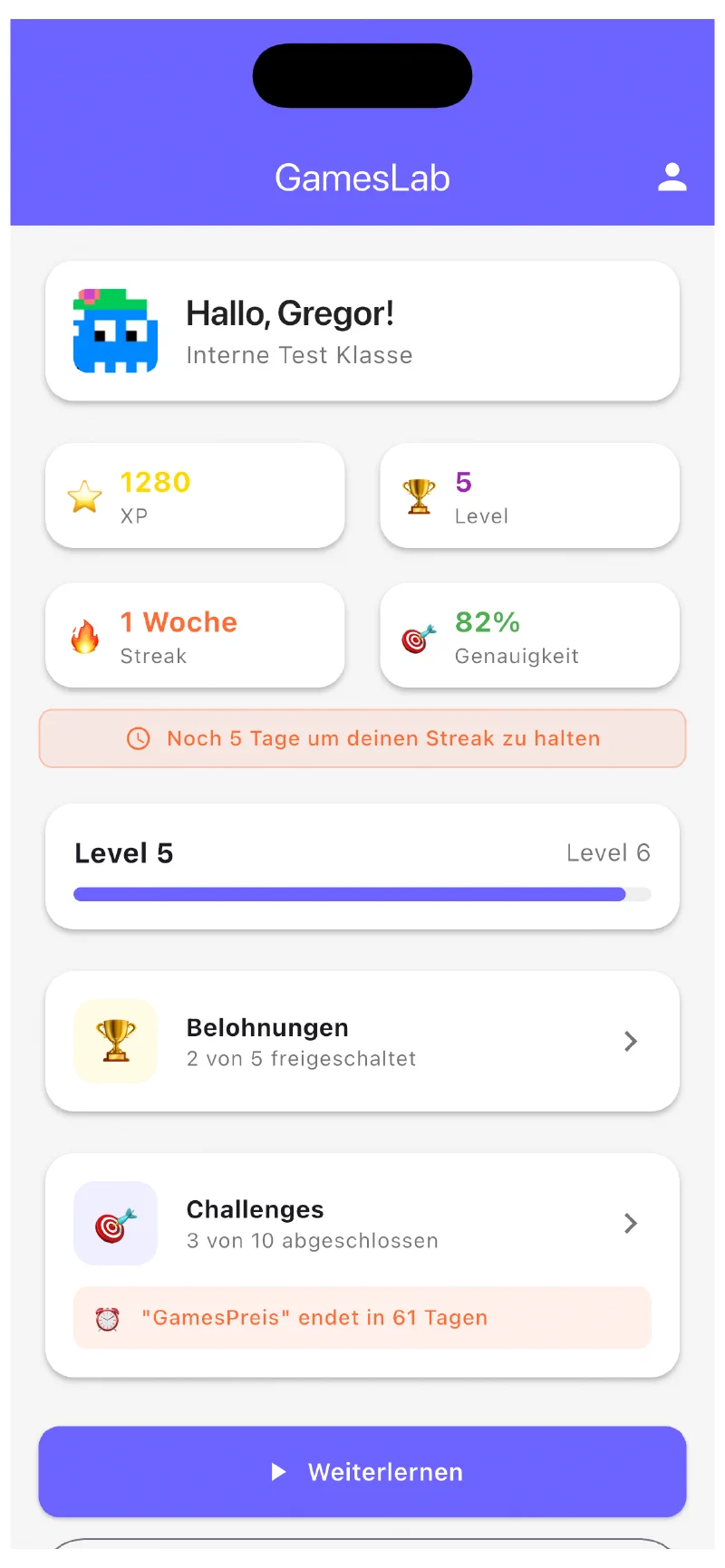
Task: Click the target icon on the Challenges card
Action: (x=115, y=1222)
